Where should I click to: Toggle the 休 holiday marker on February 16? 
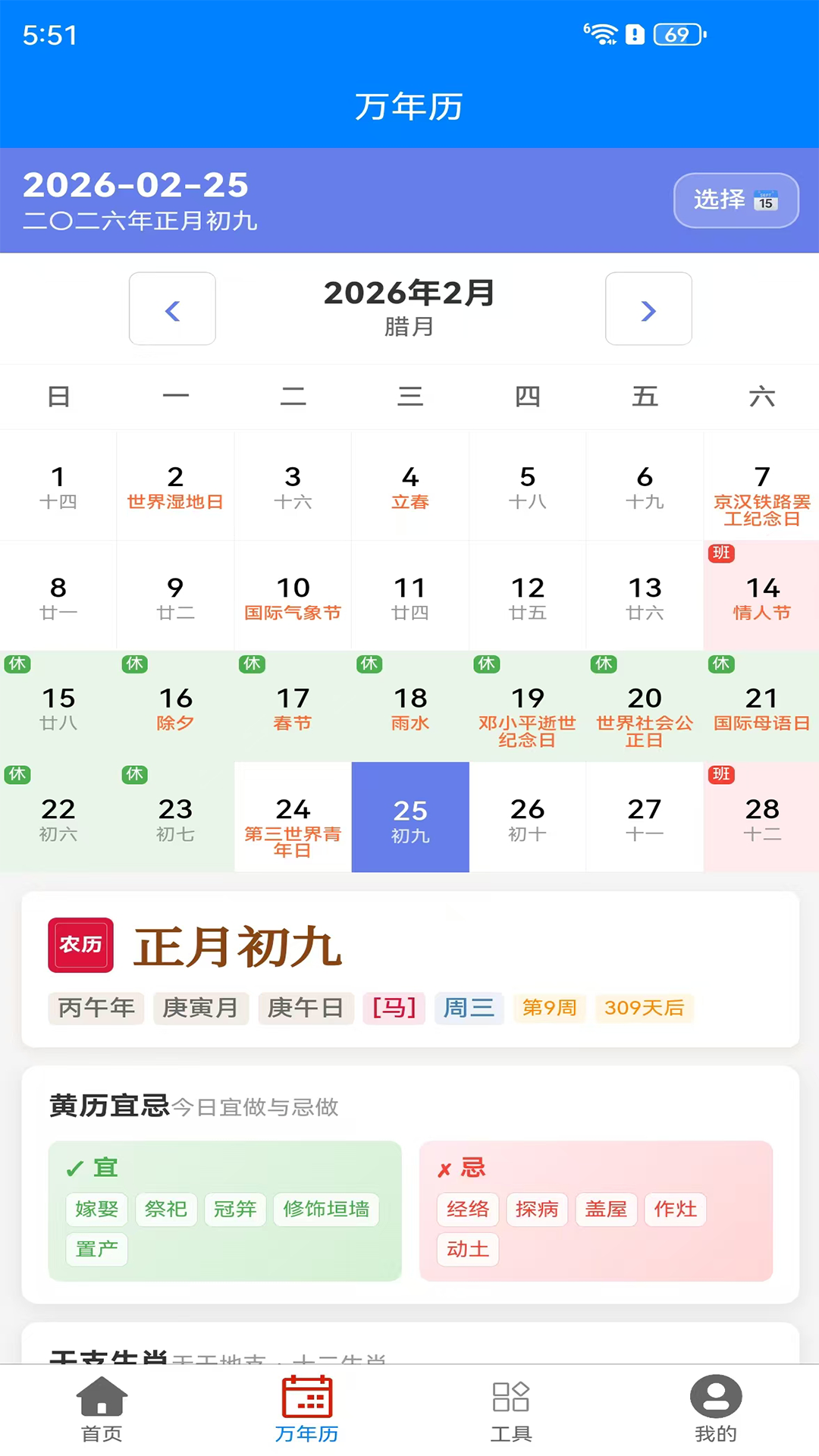coord(134,664)
